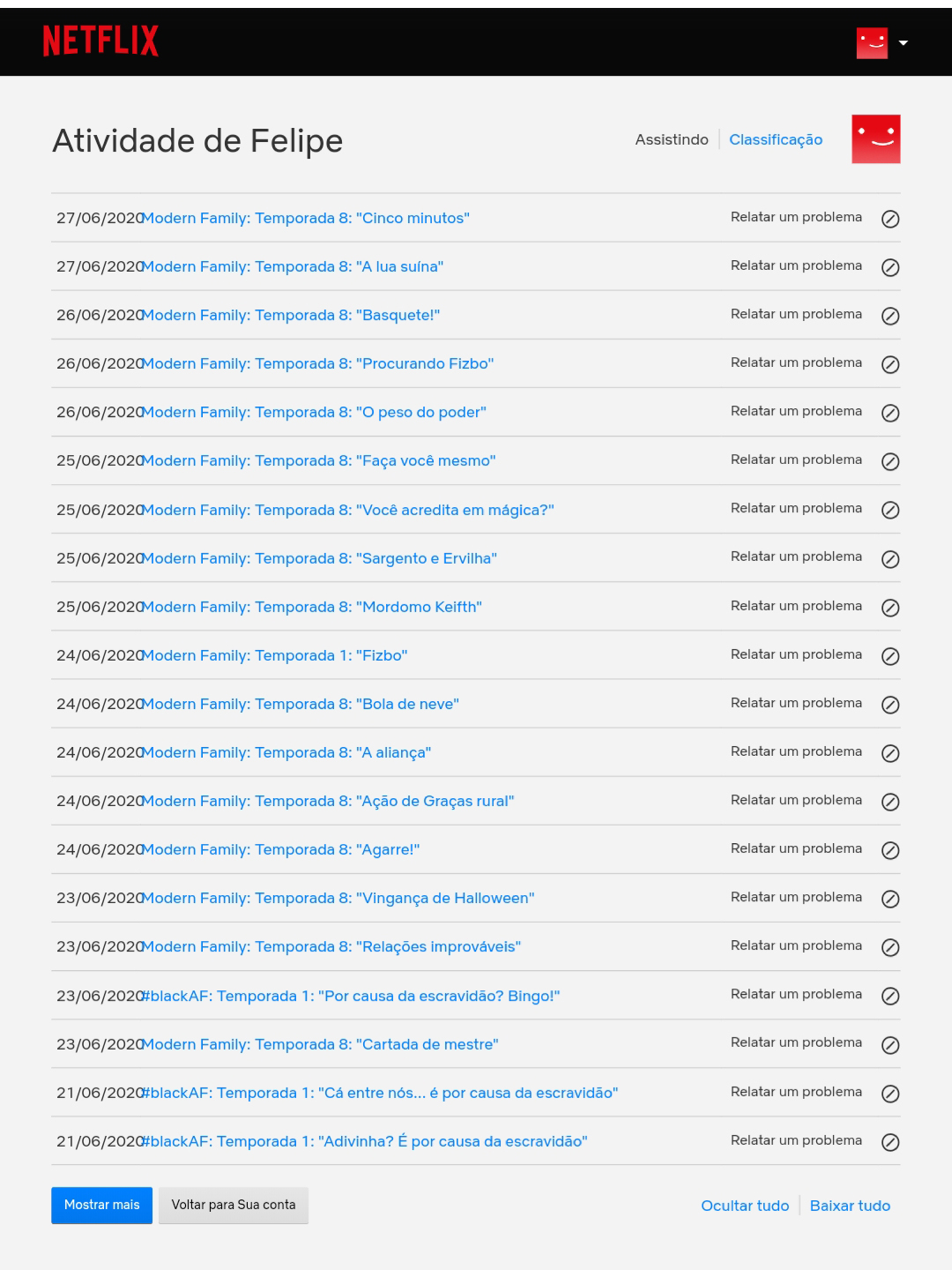The image size is (952, 1270).
Task: Report a problem for "A lua suína"
Action: 795,265
